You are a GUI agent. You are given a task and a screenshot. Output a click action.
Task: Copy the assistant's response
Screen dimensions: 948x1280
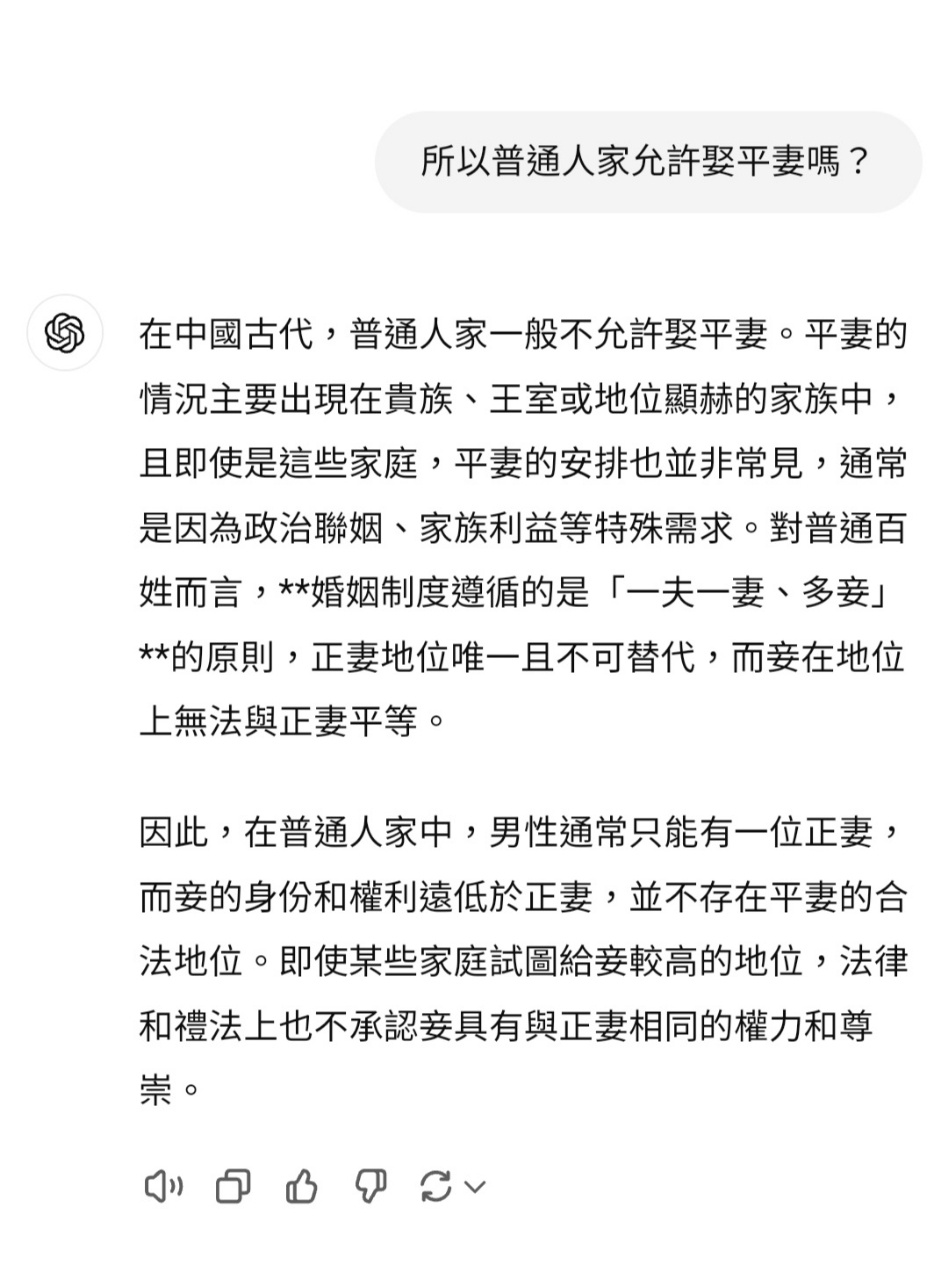[233, 1187]
